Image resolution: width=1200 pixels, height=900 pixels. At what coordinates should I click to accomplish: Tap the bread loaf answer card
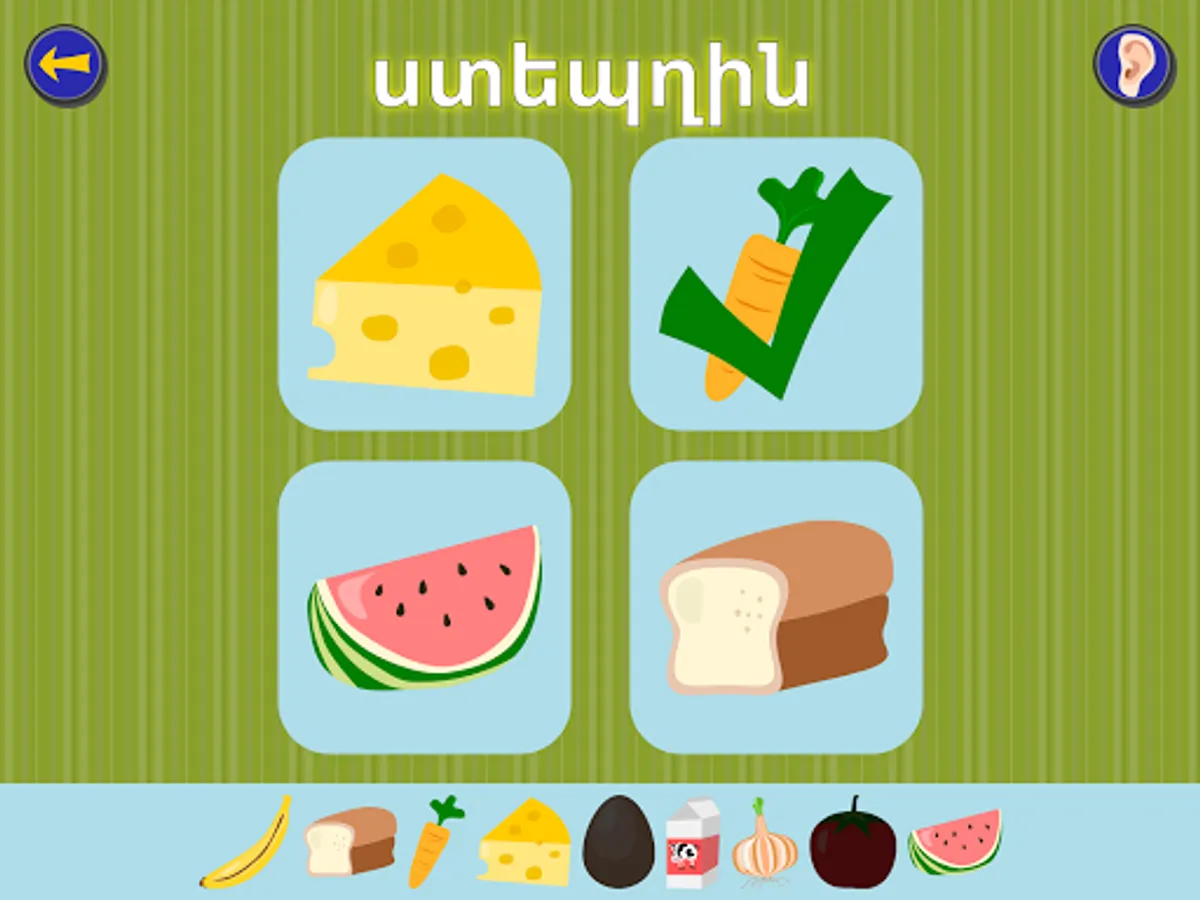pos(775,607)
